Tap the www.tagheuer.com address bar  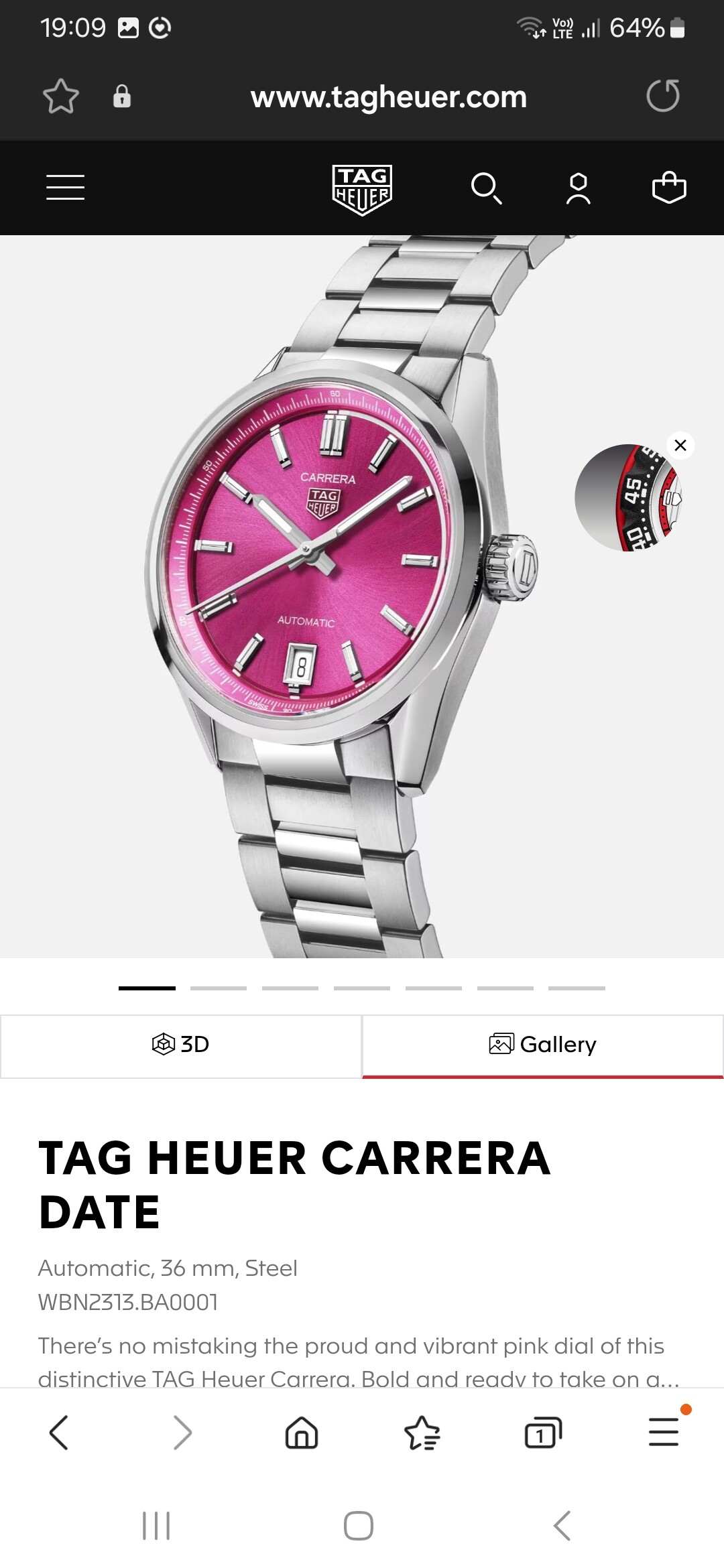(389, 97)
